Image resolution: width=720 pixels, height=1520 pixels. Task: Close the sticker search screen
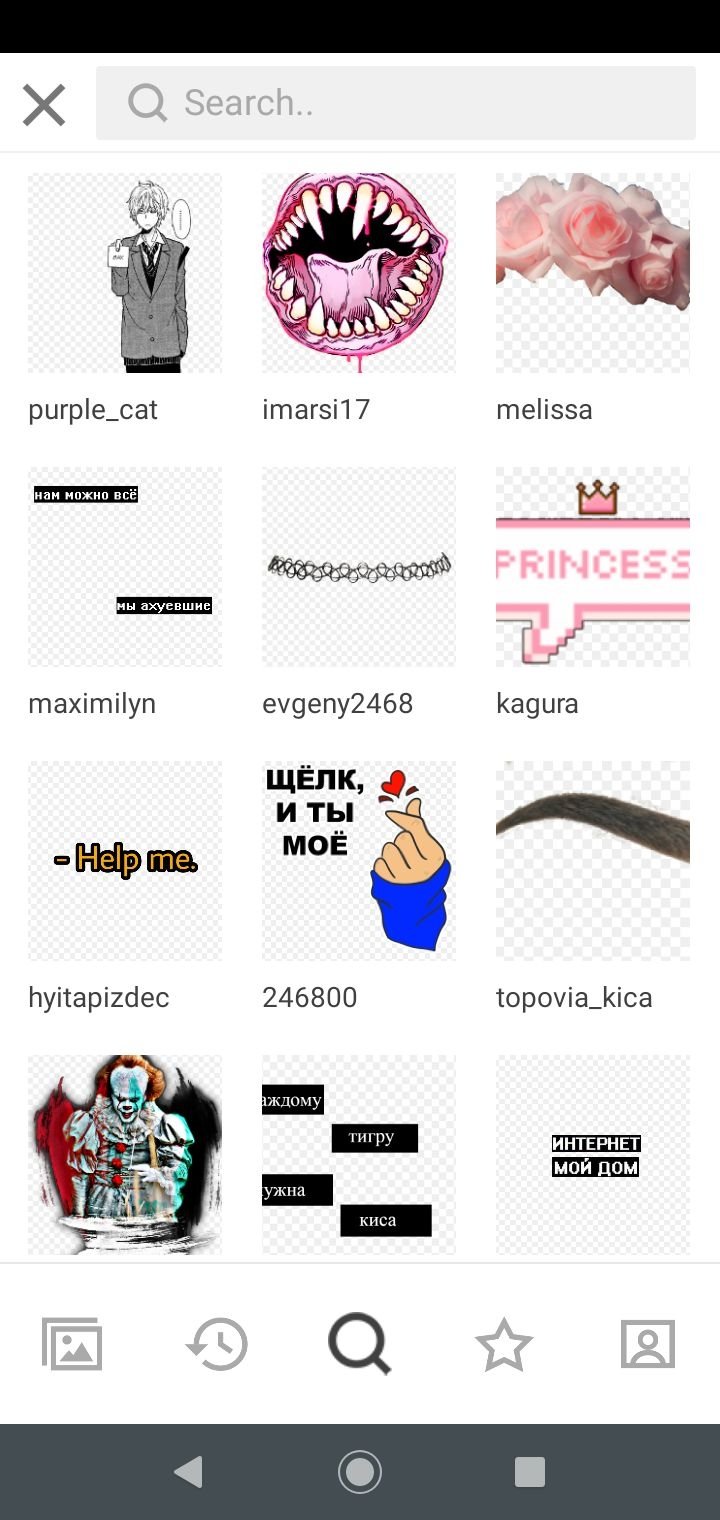(44, 104)
